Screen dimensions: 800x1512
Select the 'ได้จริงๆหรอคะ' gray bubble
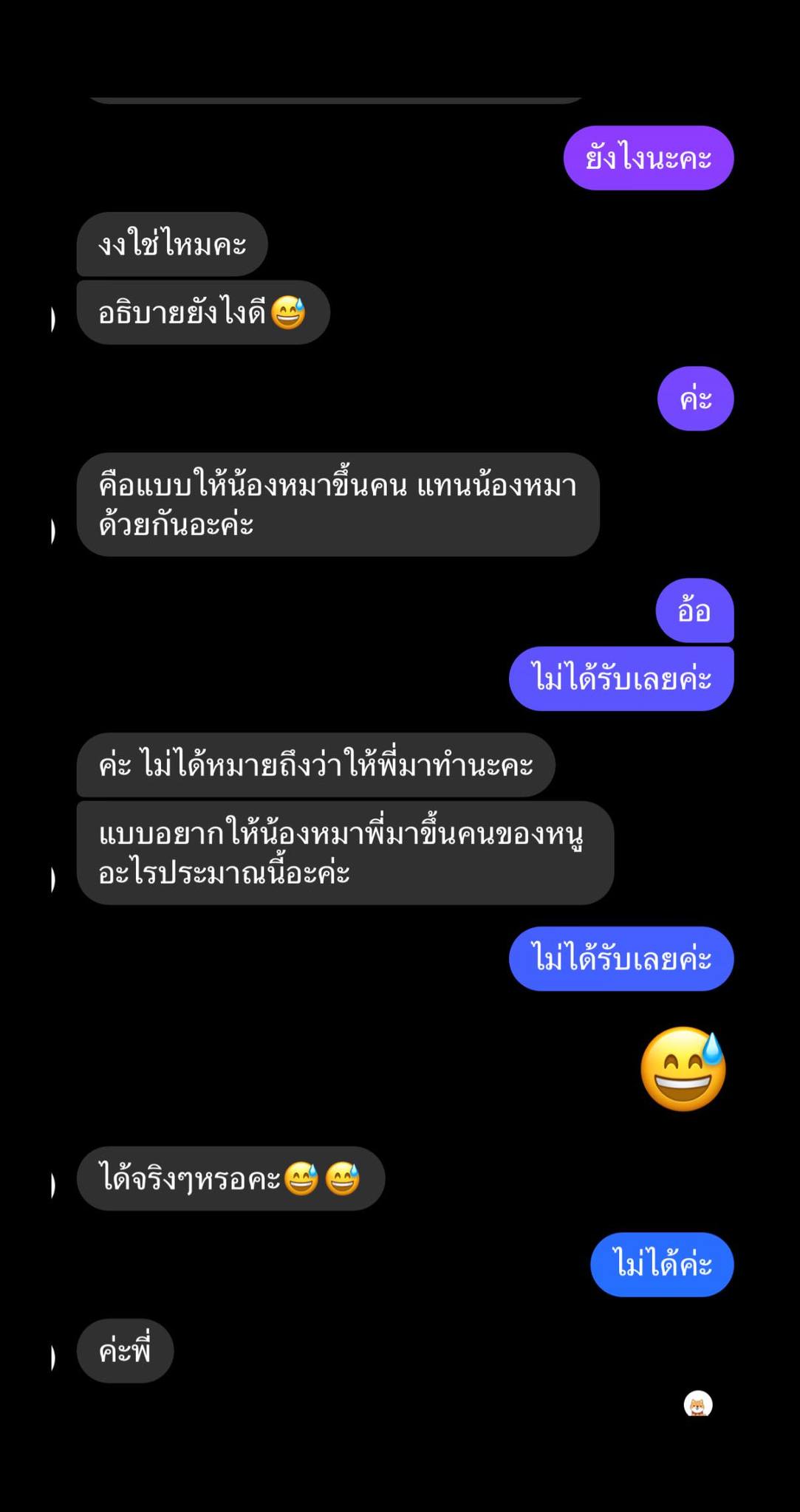tap(229, 1178)
